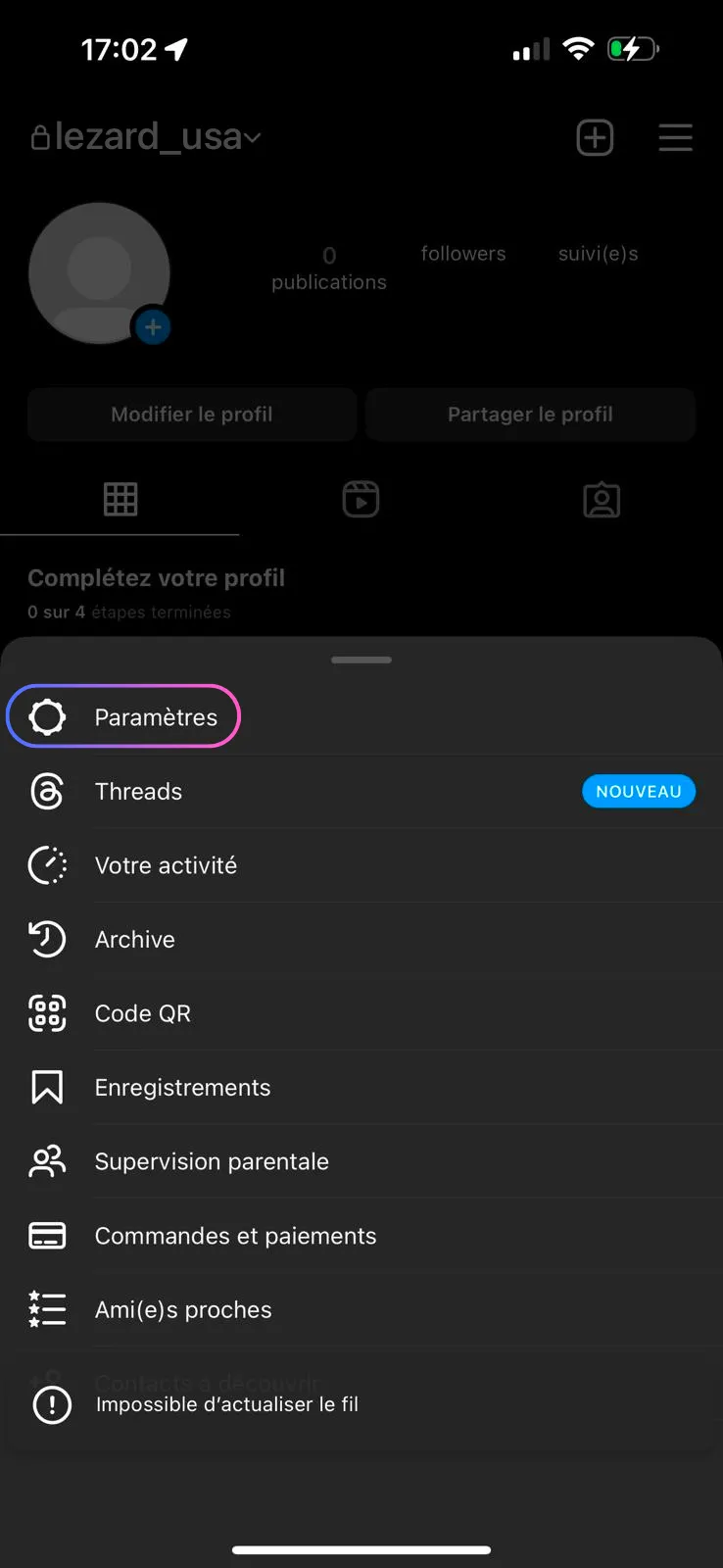Click the Commandes et paiements card icon
The image size is (723, 1568).
tap(47, 1235)
